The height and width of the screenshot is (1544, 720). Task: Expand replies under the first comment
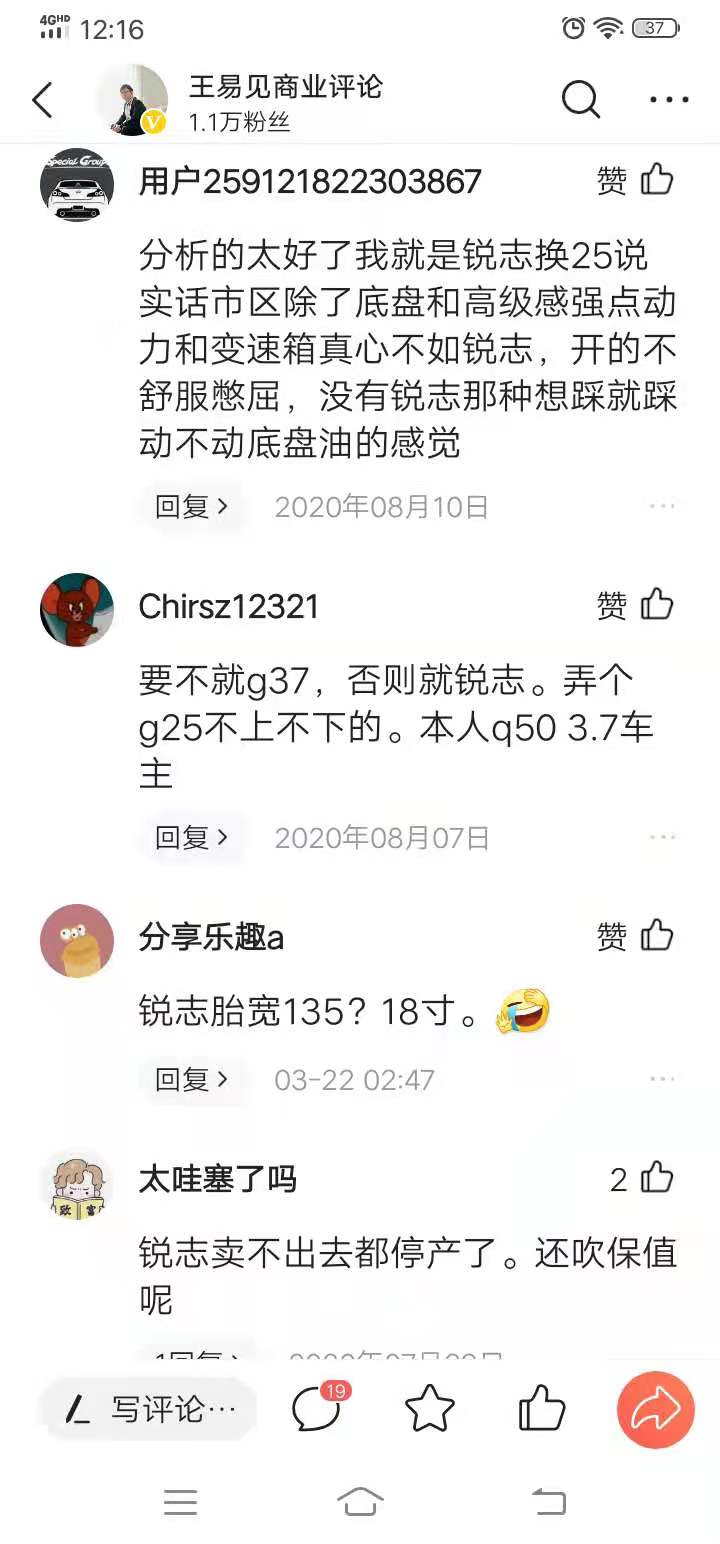(x=192, y=506)
